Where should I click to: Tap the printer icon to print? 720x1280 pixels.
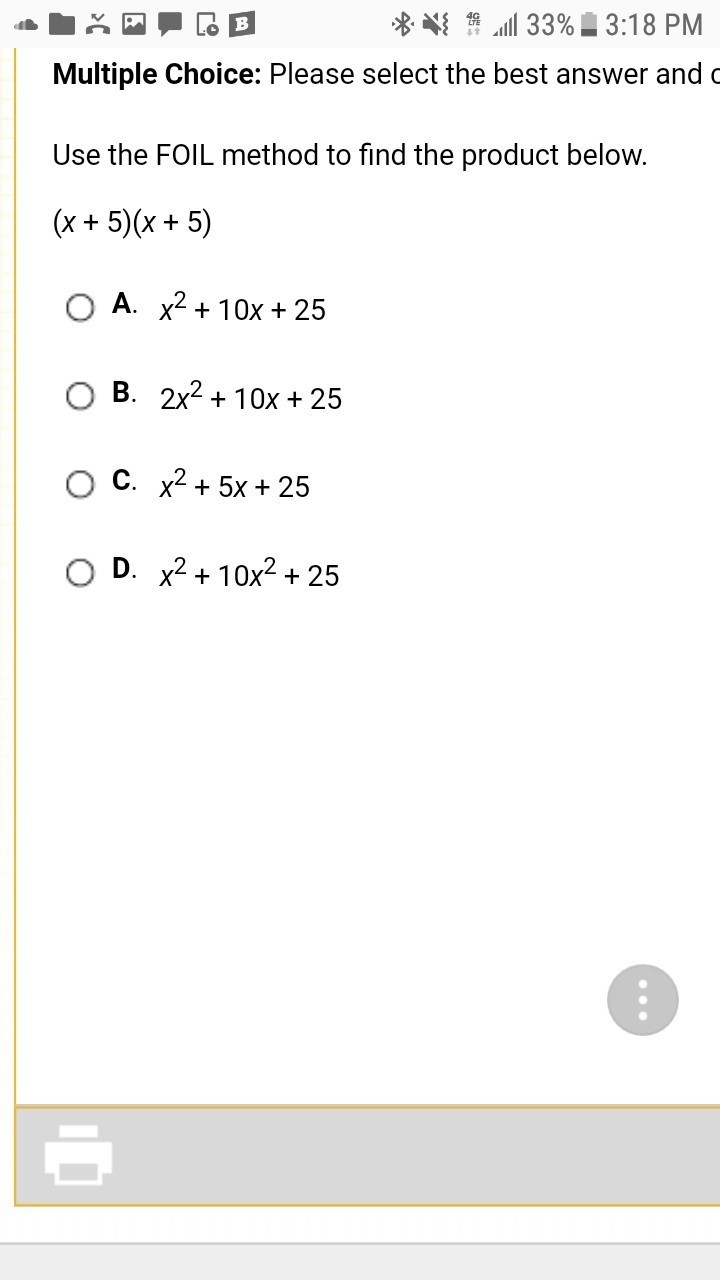[x=79, y=1154]
